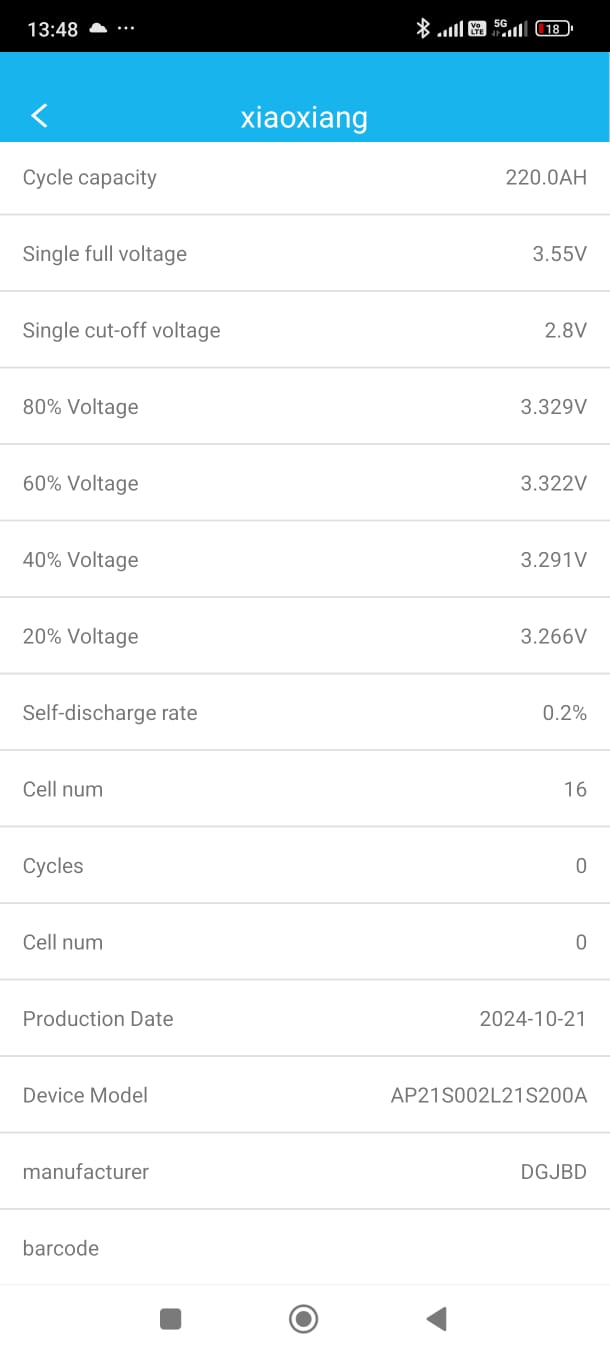The width and height of the screenshot is (610, 1356).
Task: Open the Self-discharge rate setting
Action: click(305, 713)
